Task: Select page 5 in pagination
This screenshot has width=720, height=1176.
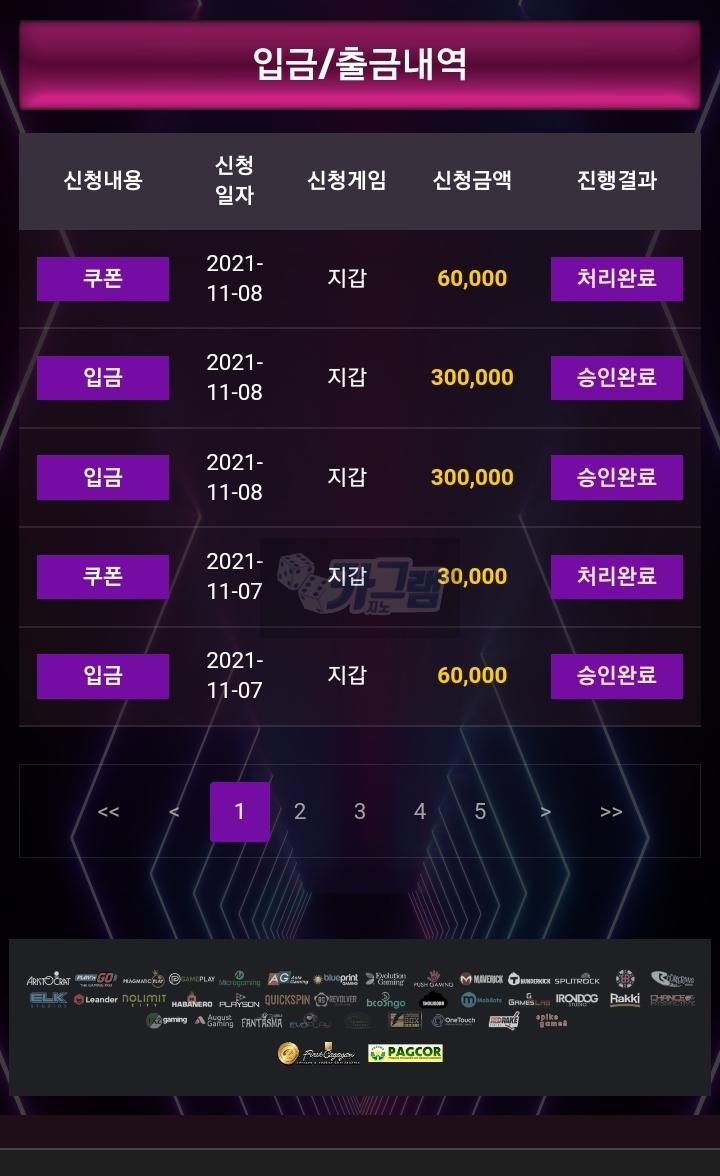Action: click(x=480, y=812)
